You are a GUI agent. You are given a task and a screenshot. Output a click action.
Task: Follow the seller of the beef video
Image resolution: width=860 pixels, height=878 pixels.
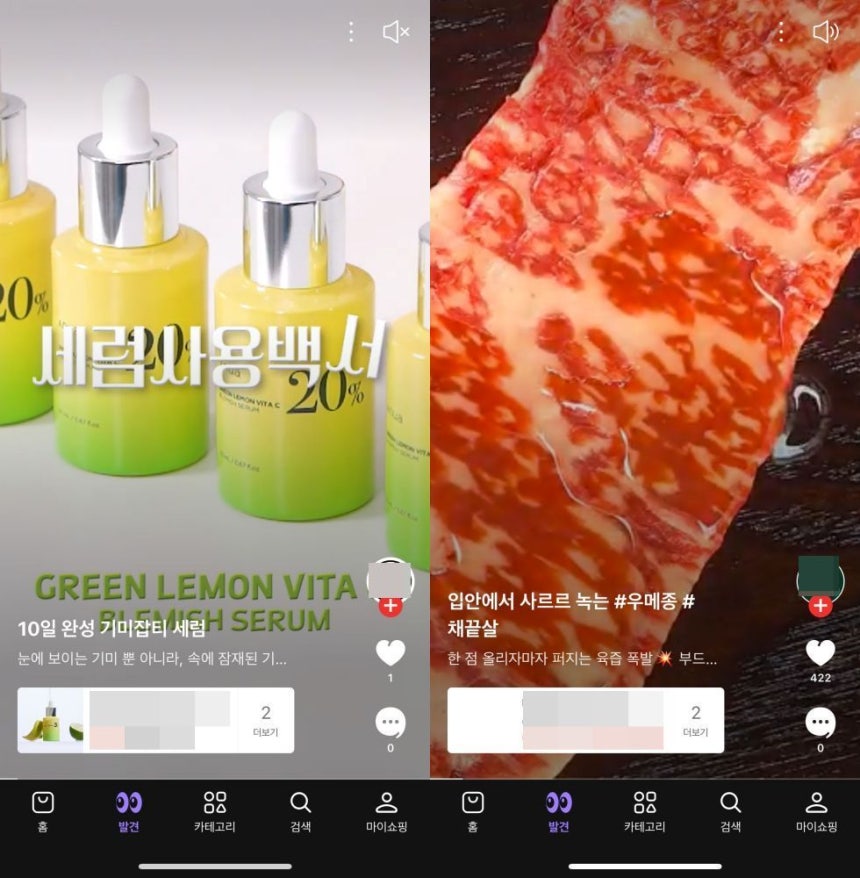(820, 606)
